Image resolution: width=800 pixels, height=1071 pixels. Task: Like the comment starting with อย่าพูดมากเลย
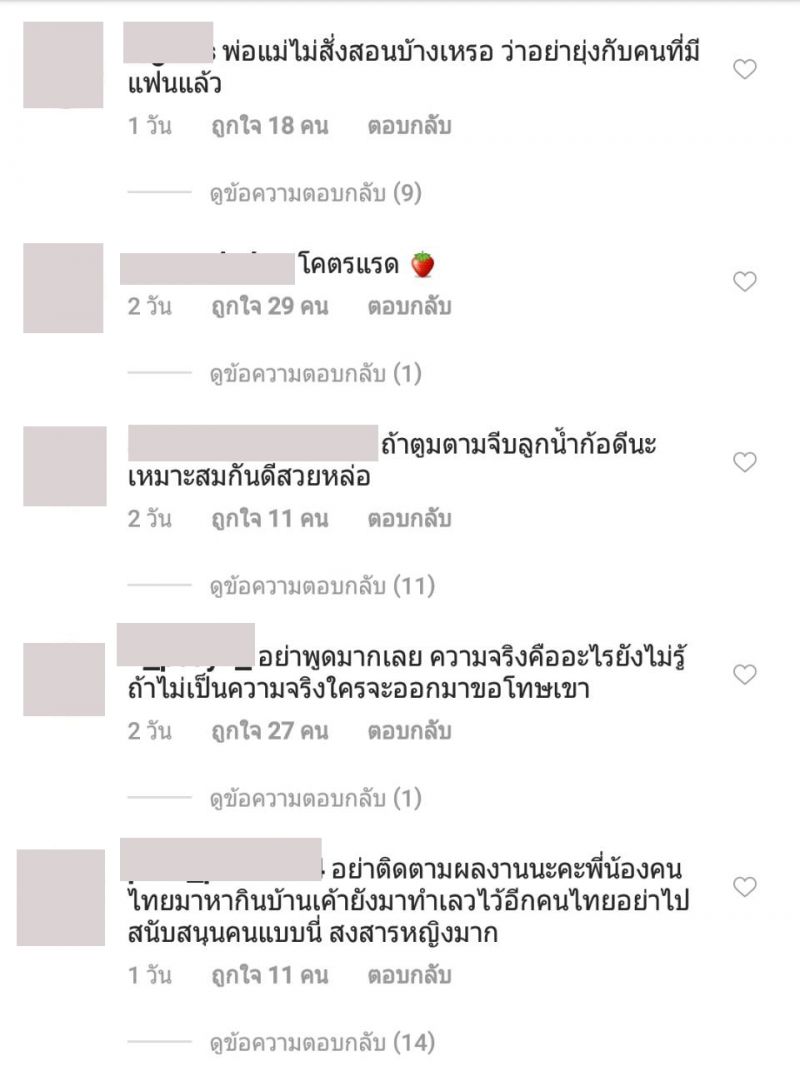(x=745, y=675)
